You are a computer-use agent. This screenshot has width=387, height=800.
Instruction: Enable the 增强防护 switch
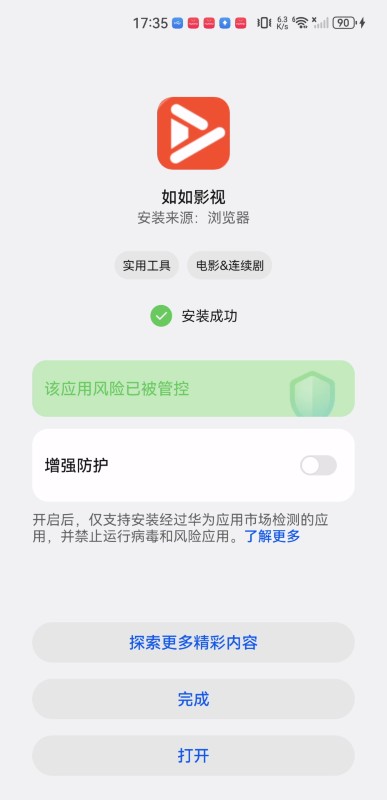point(318,465)
